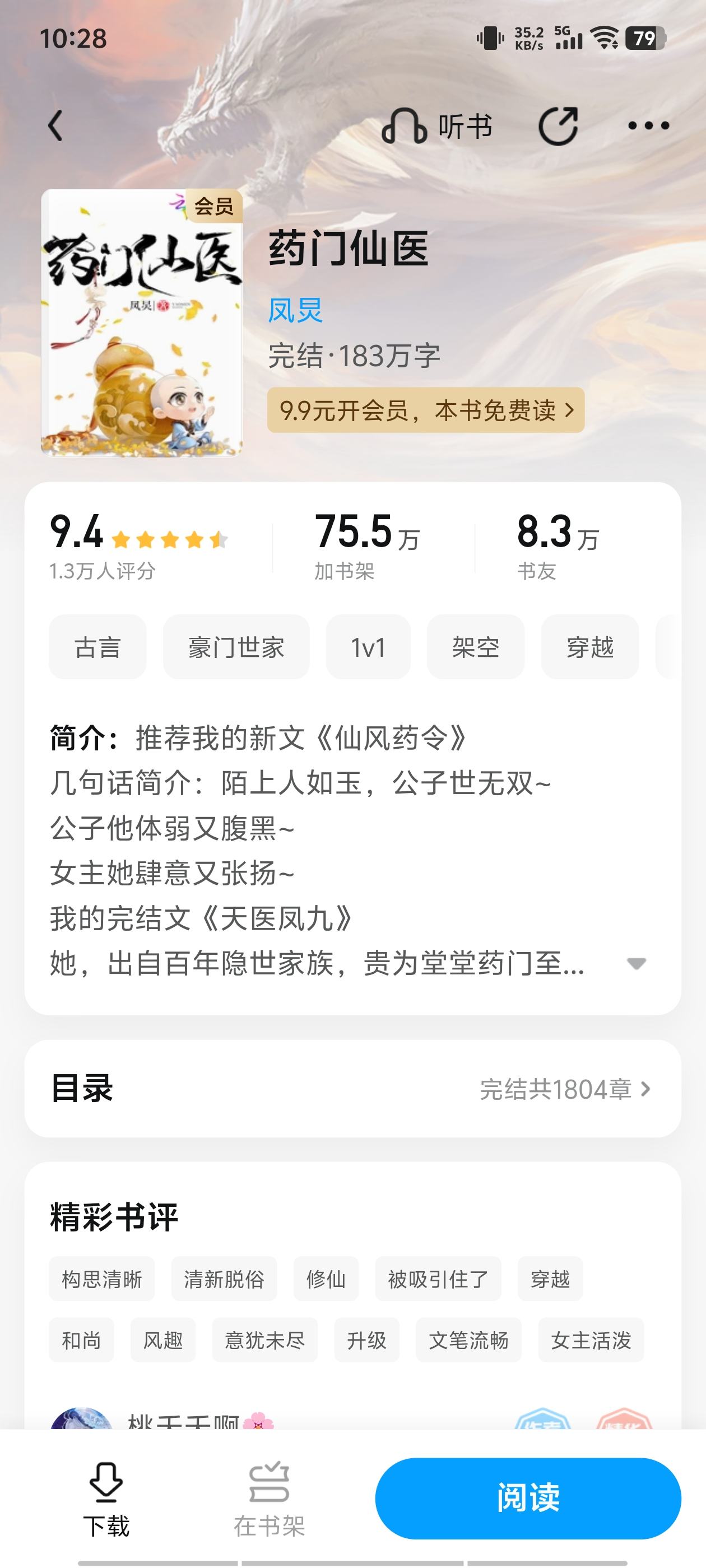Download the book with 下载
This screenshot has height=1568, width=706.
pyautogui.click(x=106, y=1499)
